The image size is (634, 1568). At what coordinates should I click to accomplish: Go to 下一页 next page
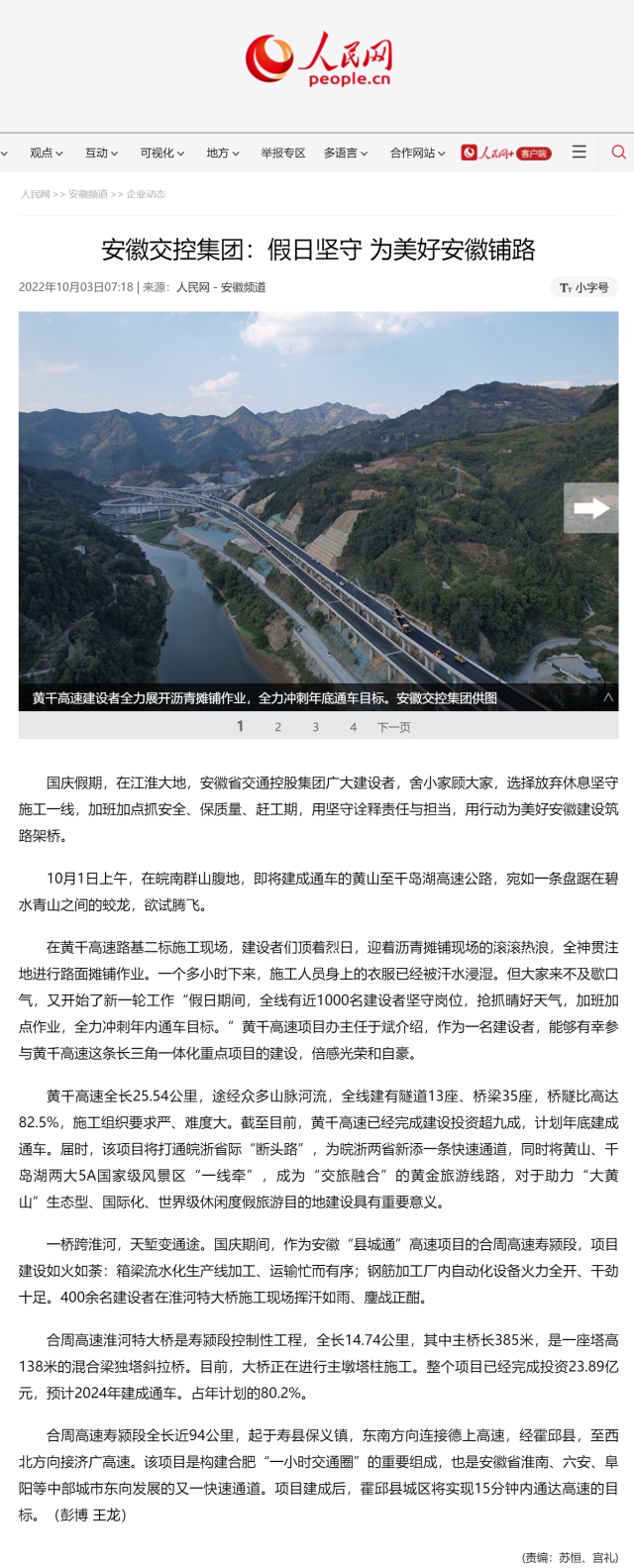coord(393,727)
